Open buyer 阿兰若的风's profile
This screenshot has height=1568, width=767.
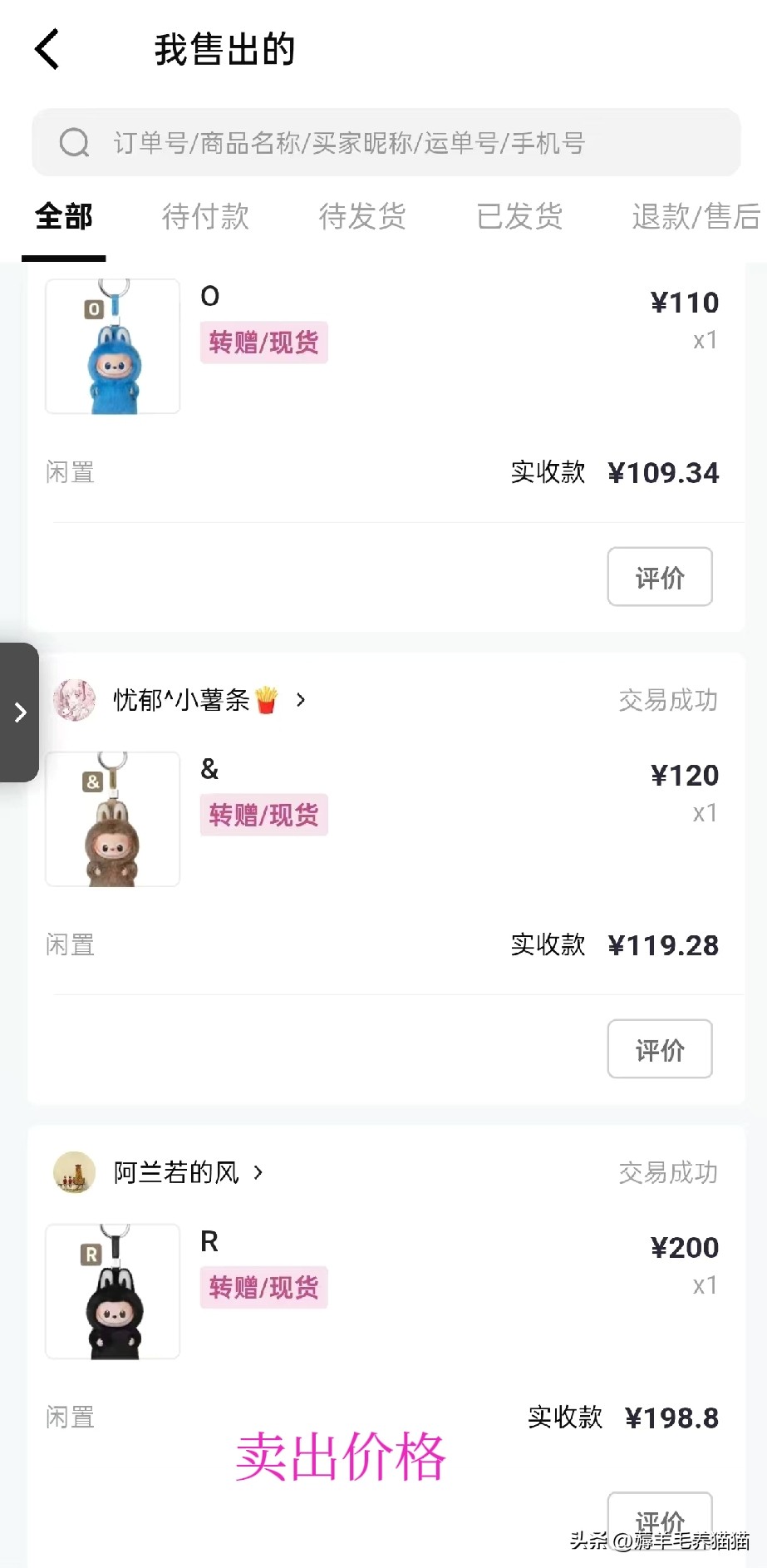[176, 1172]
